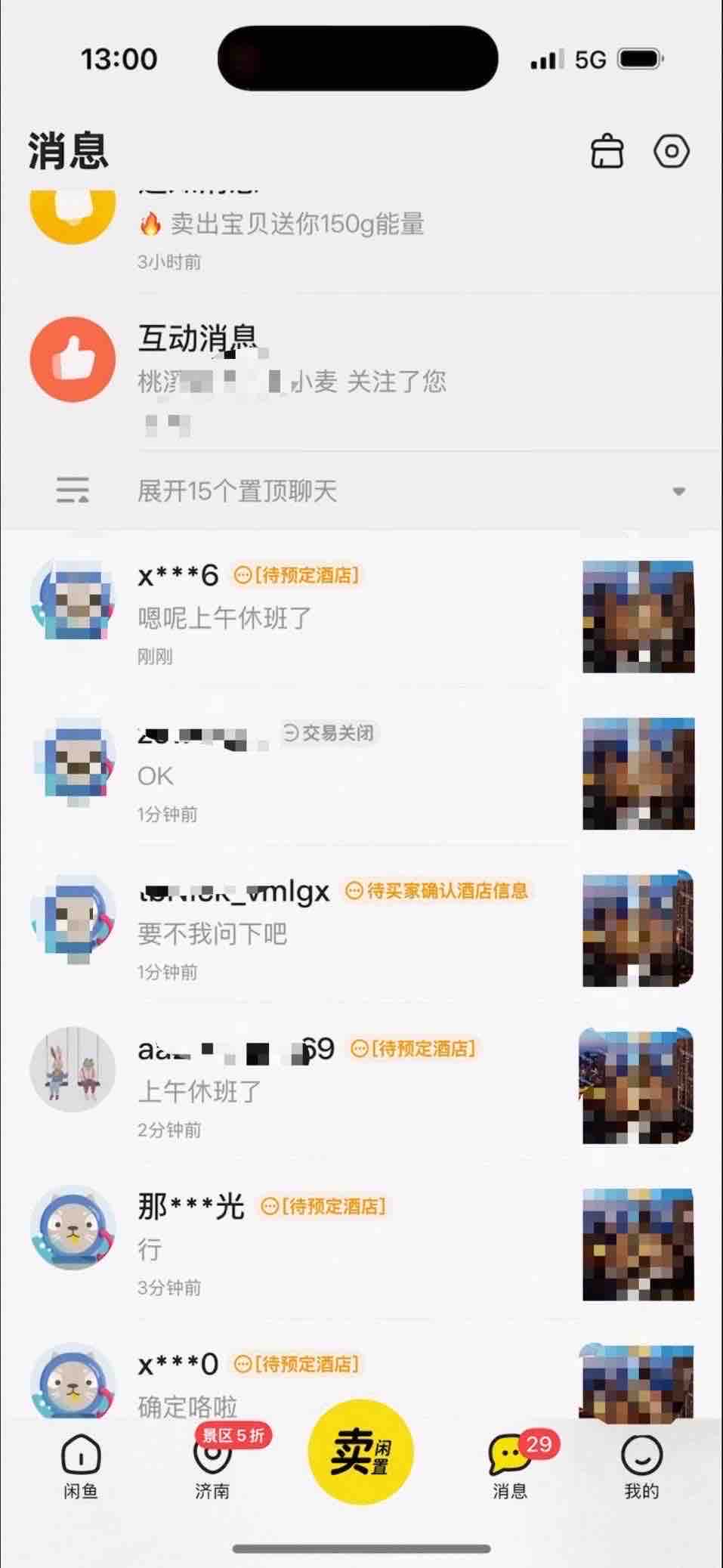The height and width of the screenshot is (1568, 723).
Task: Open the settings icon at top right
Action: (672, 151)
